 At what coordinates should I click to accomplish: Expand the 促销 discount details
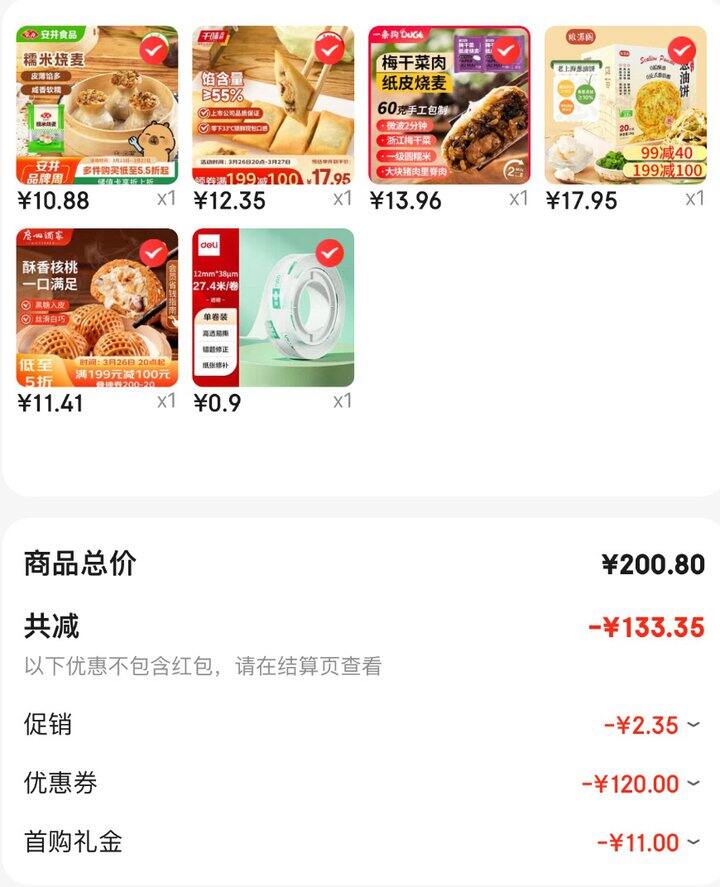[694, 725]
